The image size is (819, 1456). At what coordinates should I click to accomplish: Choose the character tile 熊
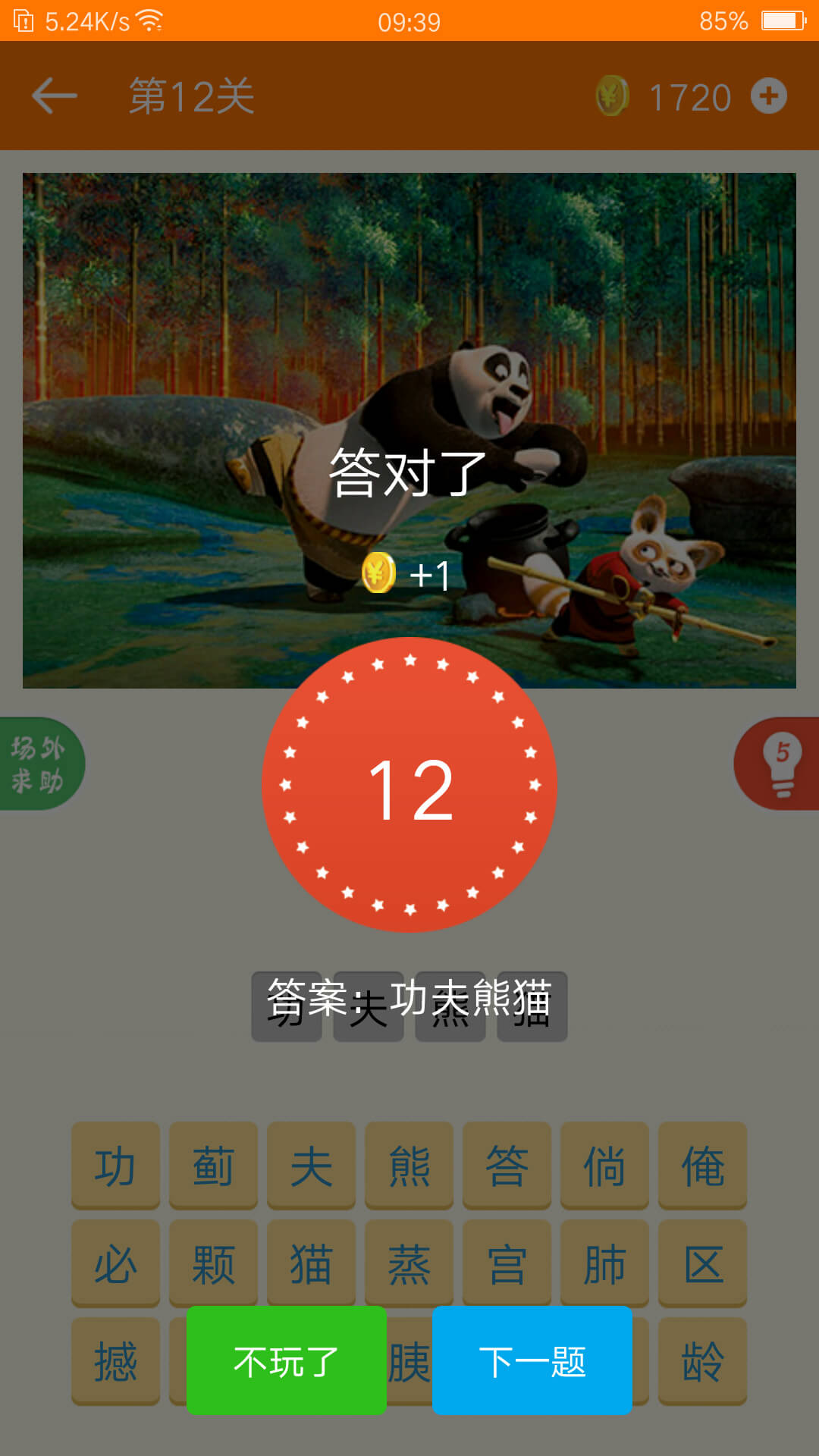409,1166
